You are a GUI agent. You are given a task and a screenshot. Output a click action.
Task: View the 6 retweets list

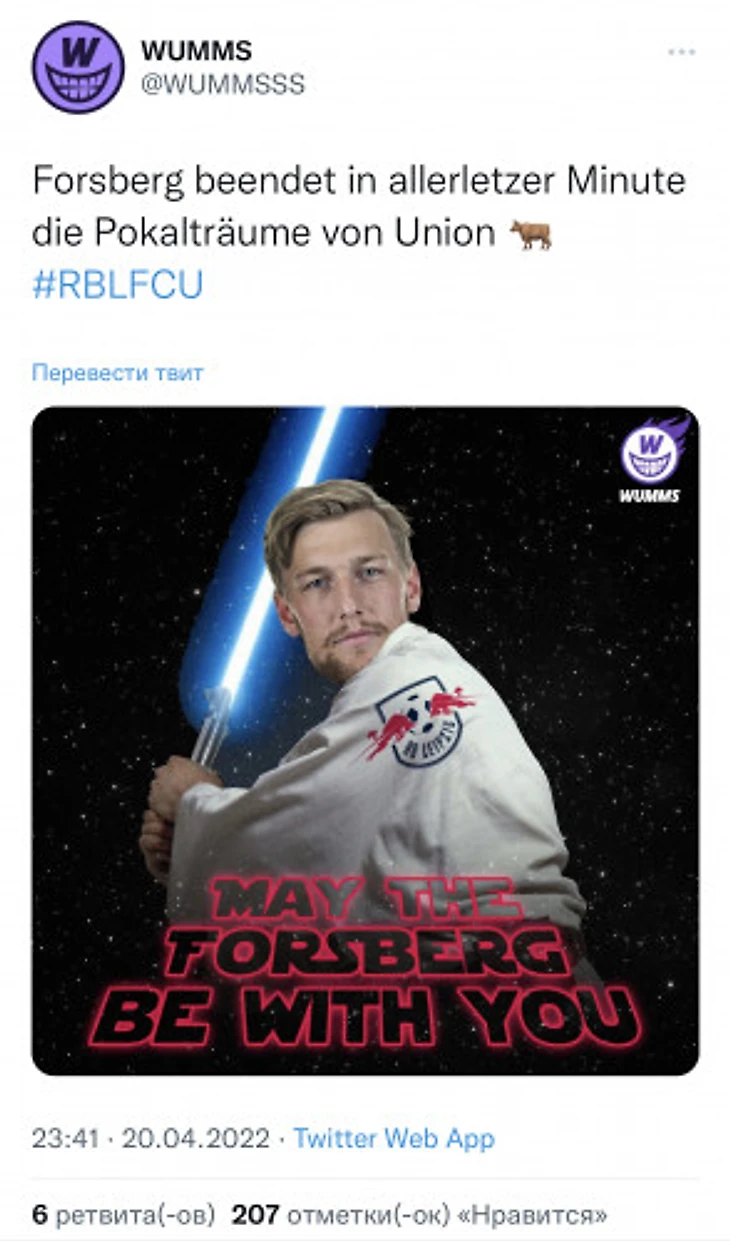pyautogui.click(x=123, y=1215)
